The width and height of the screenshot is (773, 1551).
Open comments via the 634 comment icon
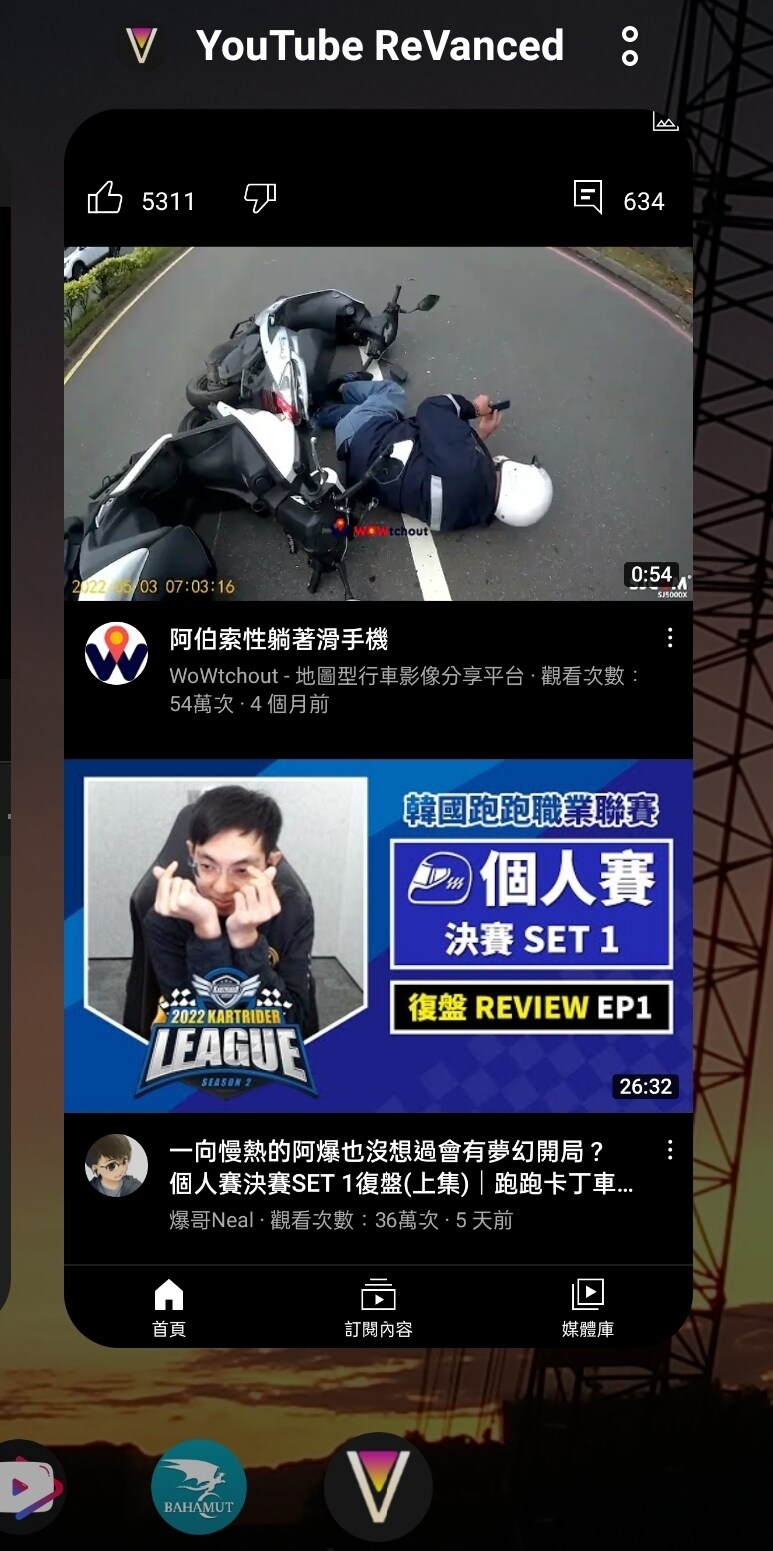click(x=590, y=198)
